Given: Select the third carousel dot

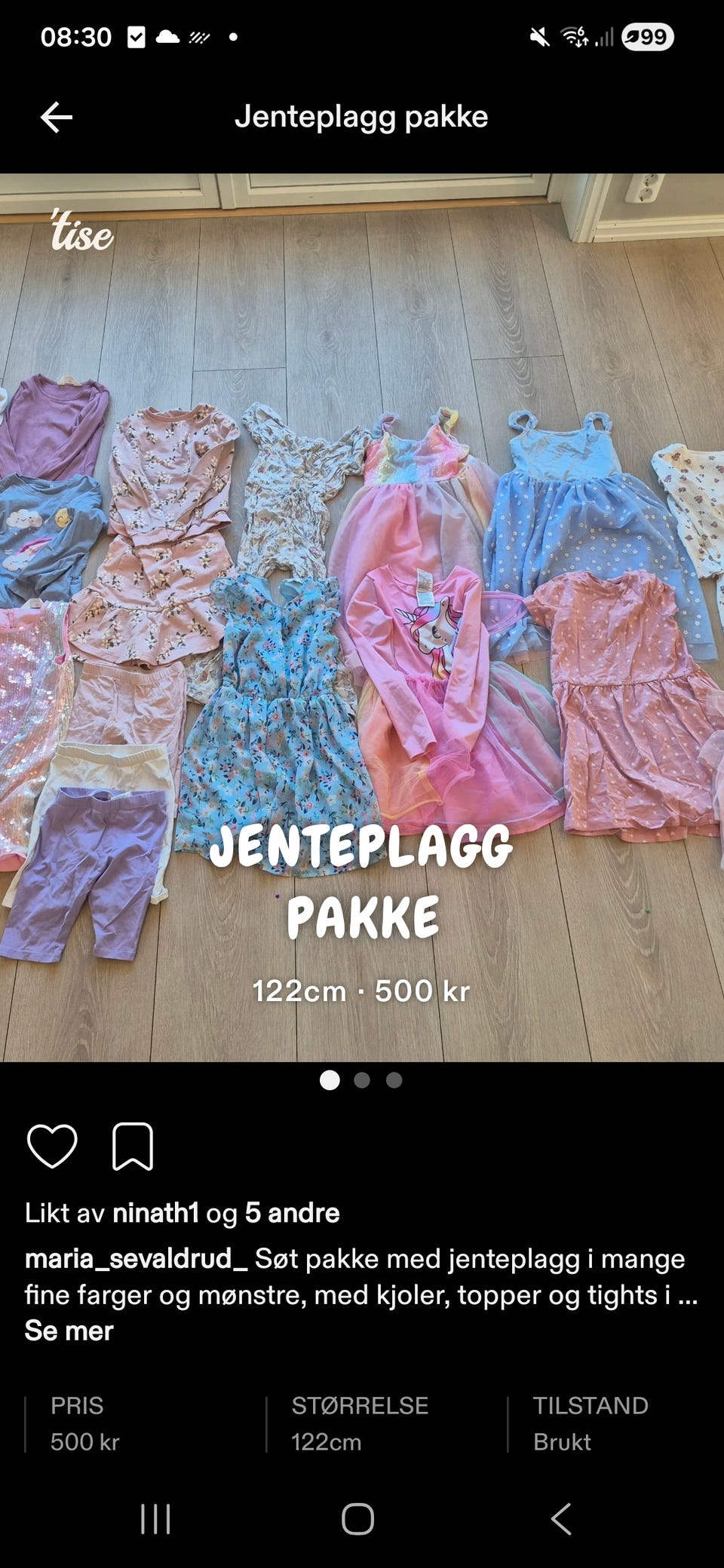Looking at the screenshot, I should (x=392, y=1081).
